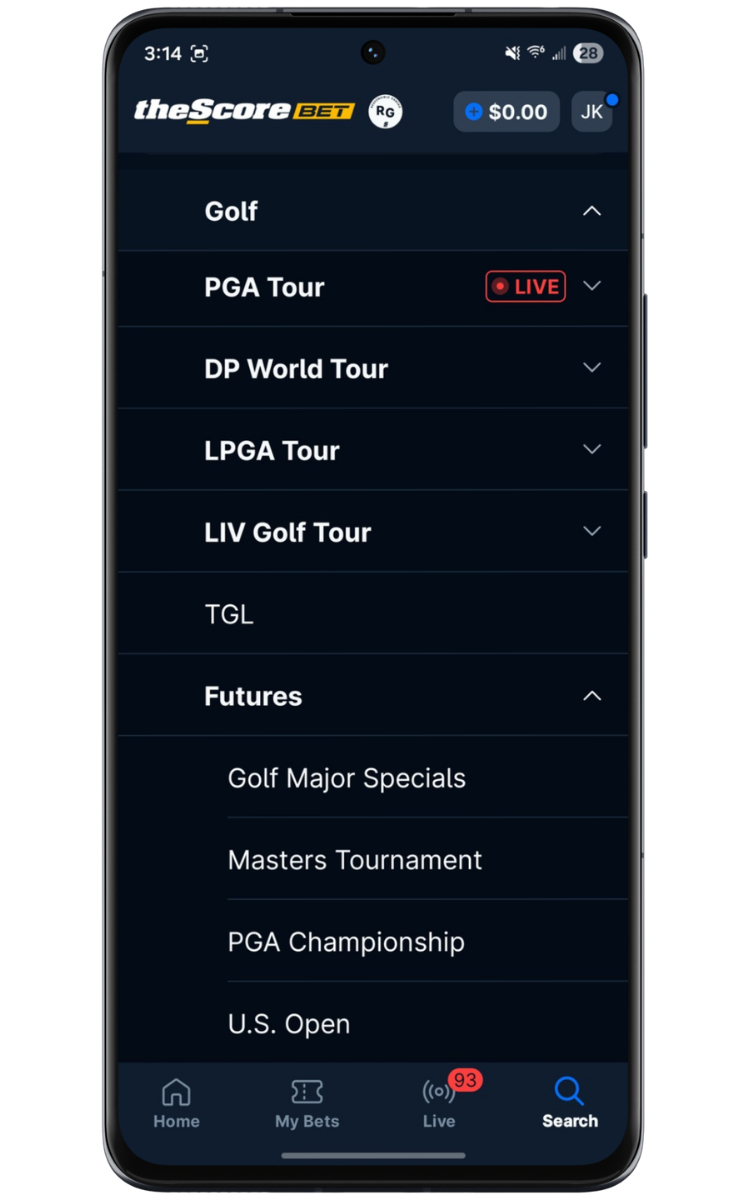Open Golf Major Specials

[x=346, y=778]
